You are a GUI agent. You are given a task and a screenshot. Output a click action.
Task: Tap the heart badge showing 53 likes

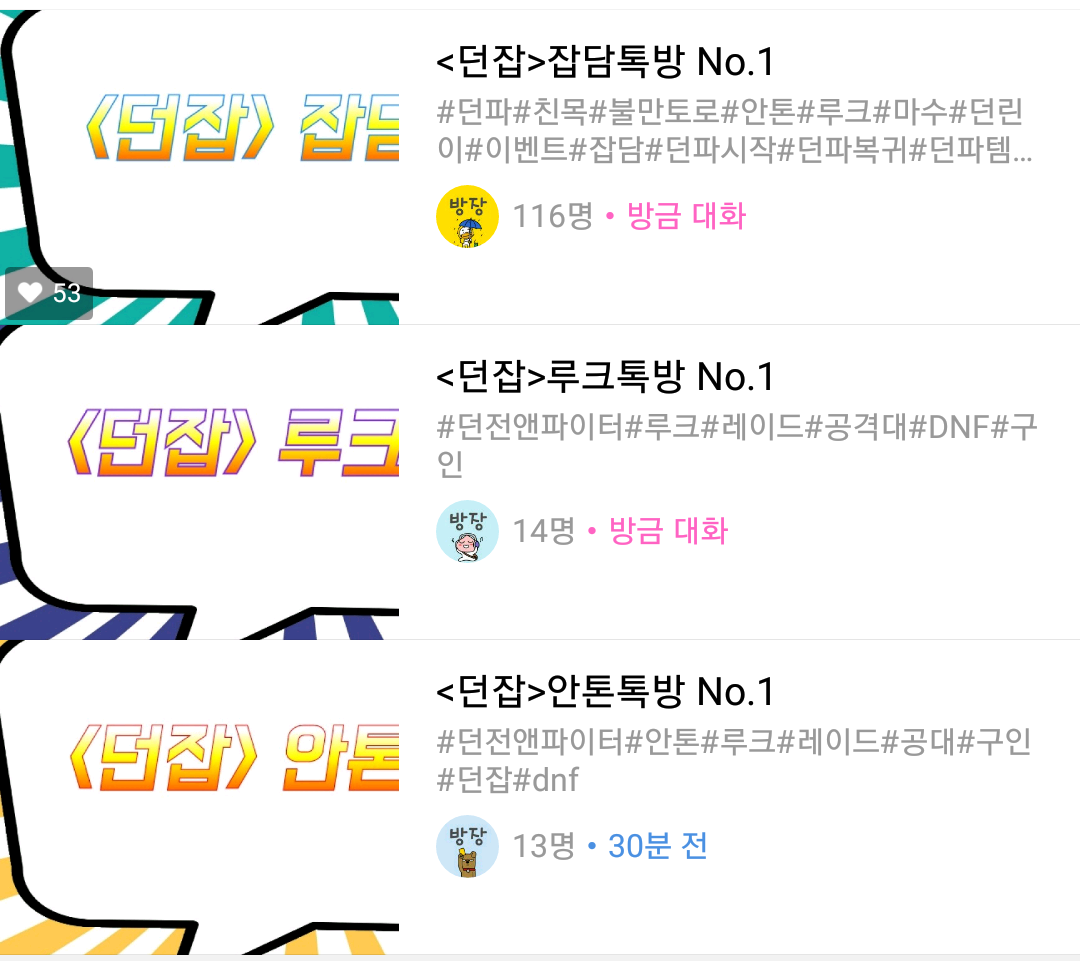click(x=49, y=293)
